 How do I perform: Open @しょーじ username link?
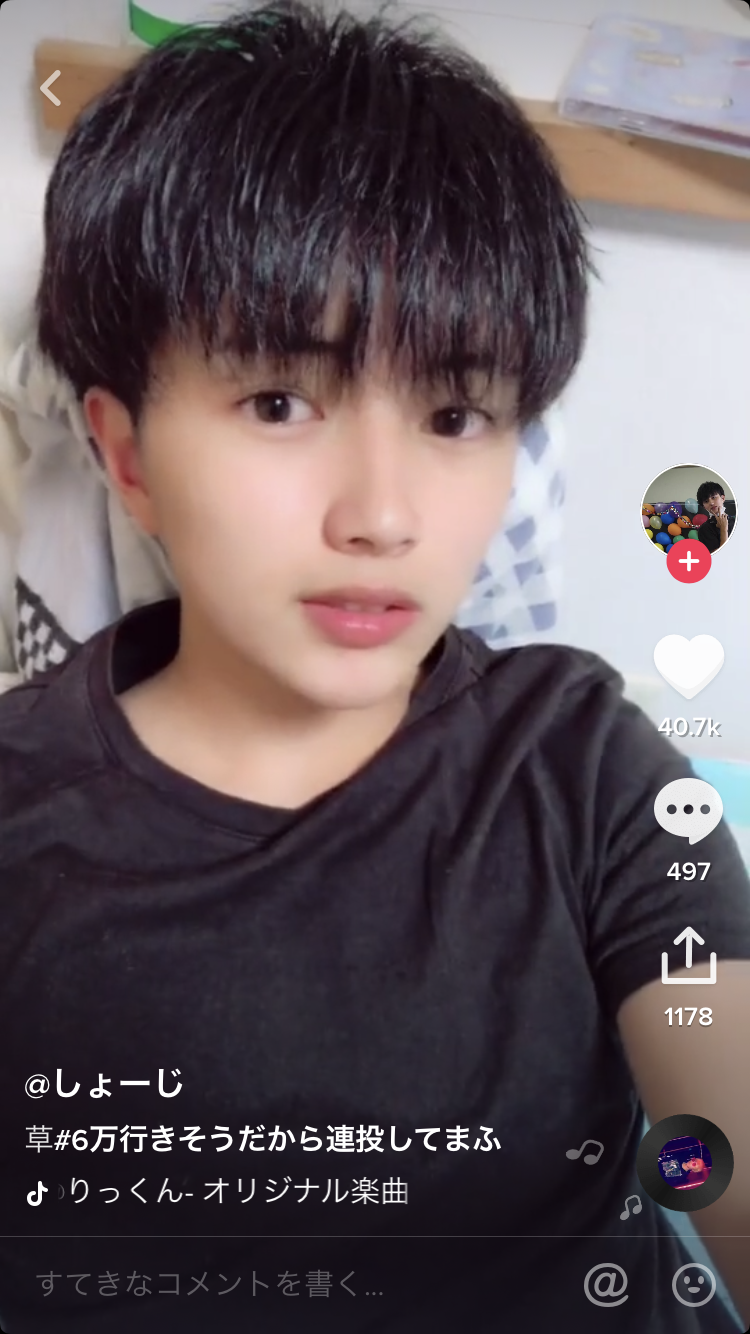[104, 1083]
